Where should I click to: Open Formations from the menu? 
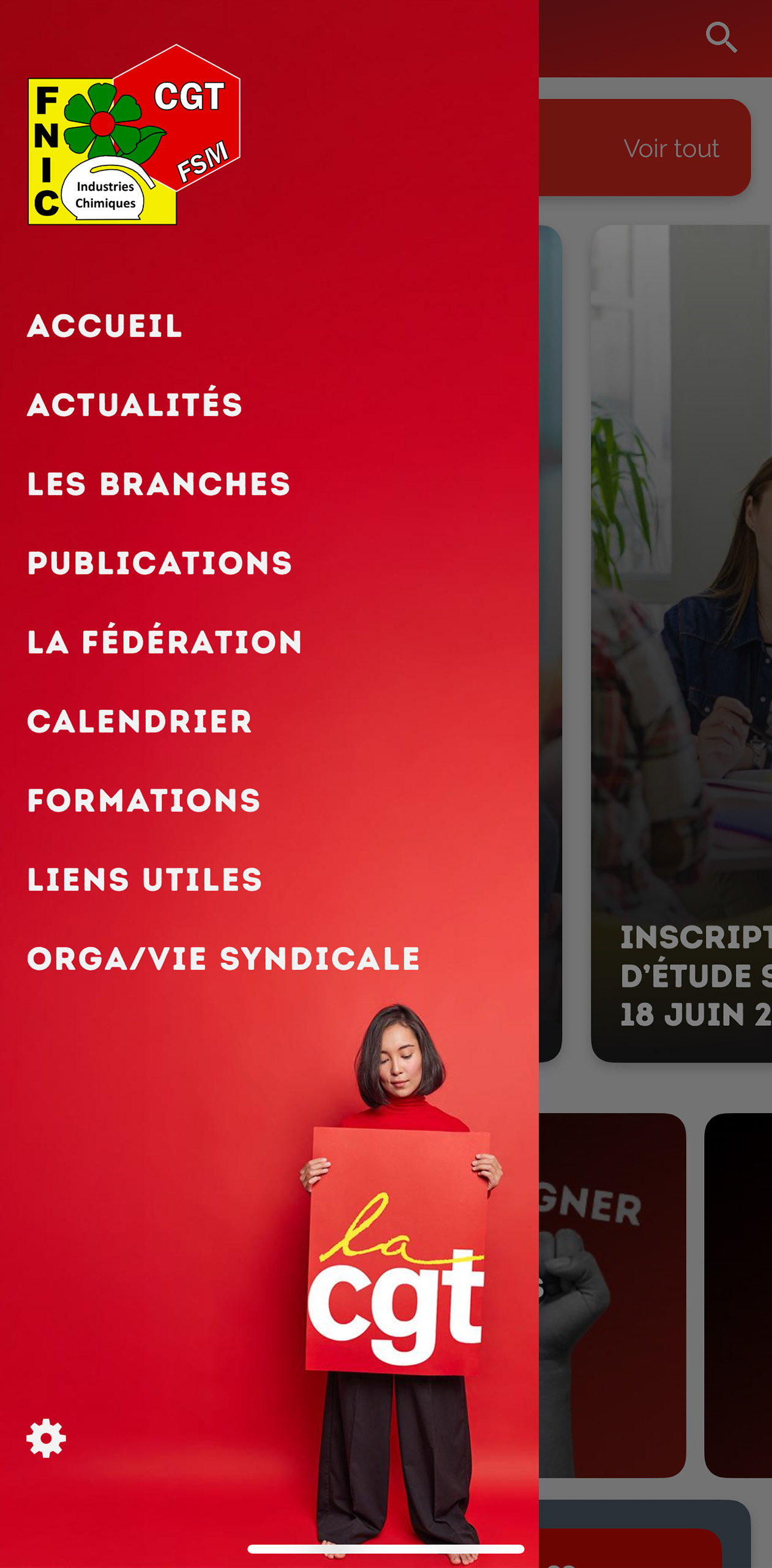click(144, 801)
